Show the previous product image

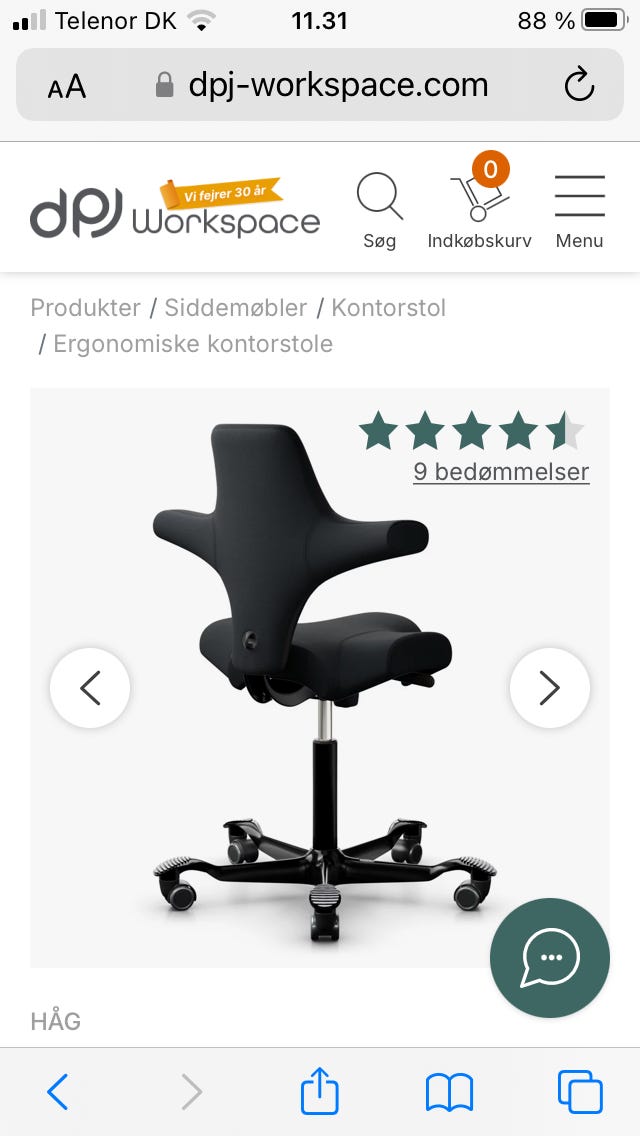[90, 688]
